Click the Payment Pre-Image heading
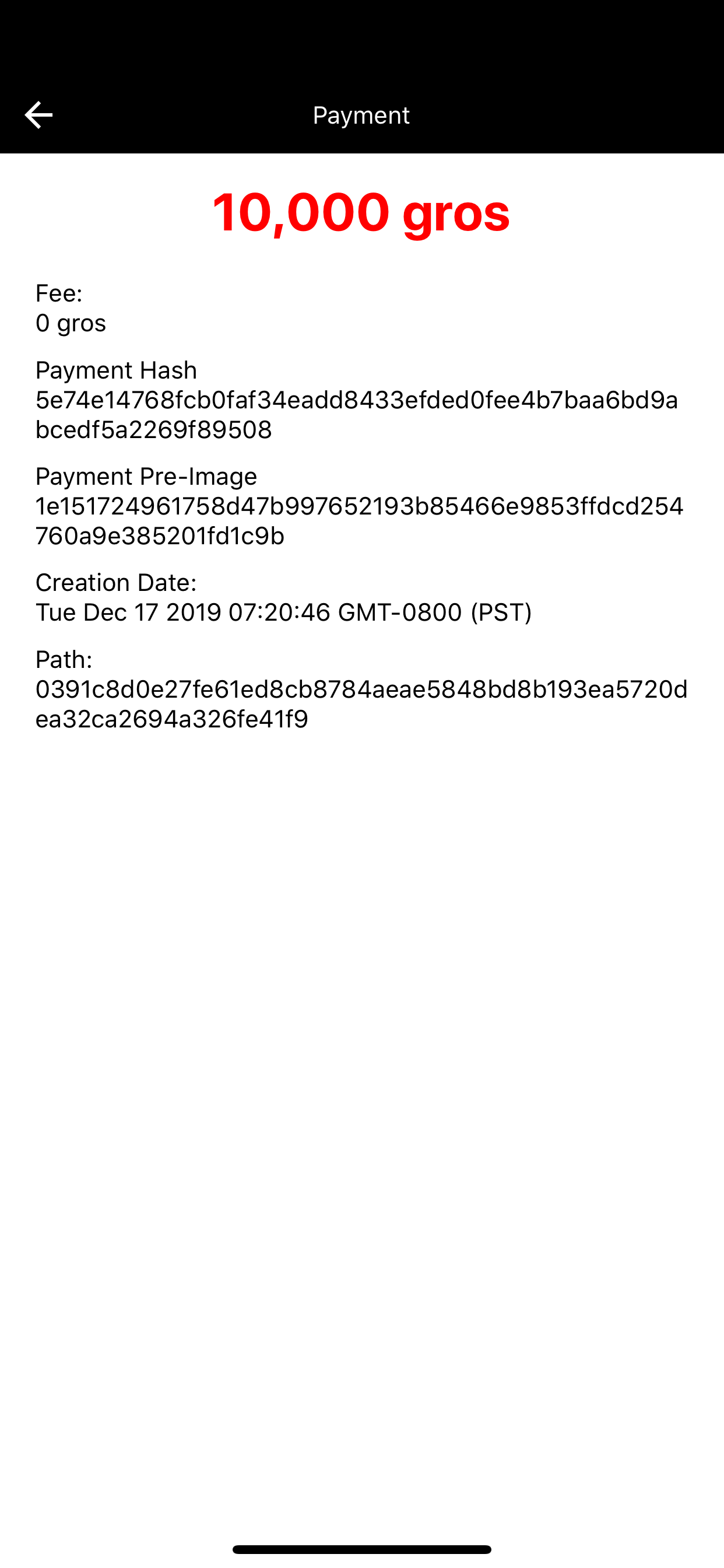This screenshot has width=724, height=1568. (x=146, y=476)
